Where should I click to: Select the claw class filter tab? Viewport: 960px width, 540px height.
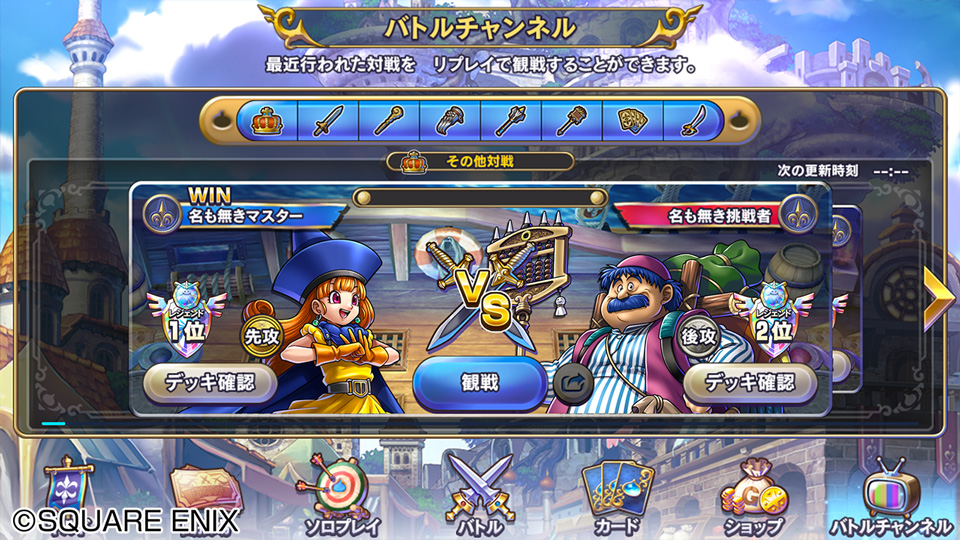(450, 122)
